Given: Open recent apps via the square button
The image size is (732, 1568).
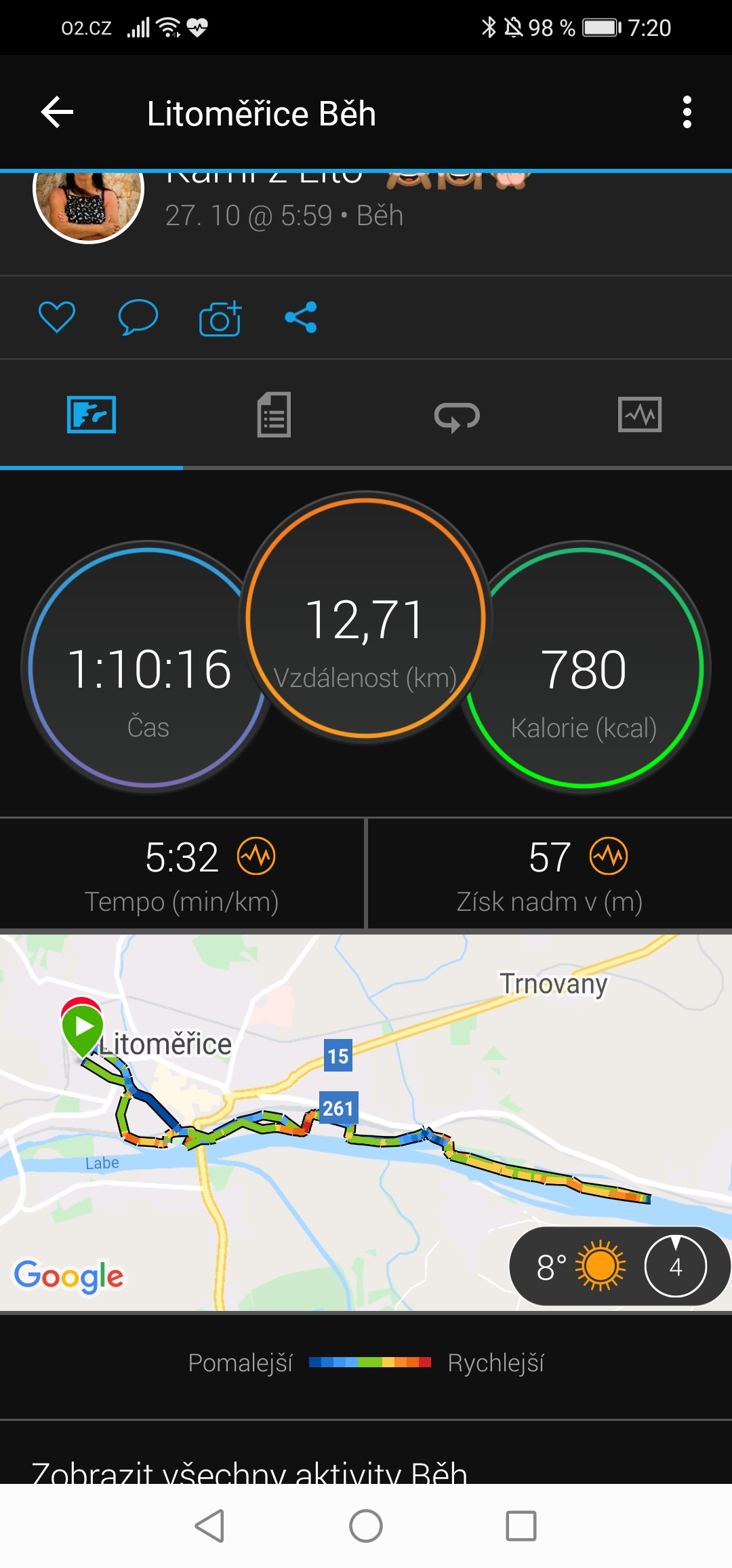Looking at the screenshot, I should 521,1526.
